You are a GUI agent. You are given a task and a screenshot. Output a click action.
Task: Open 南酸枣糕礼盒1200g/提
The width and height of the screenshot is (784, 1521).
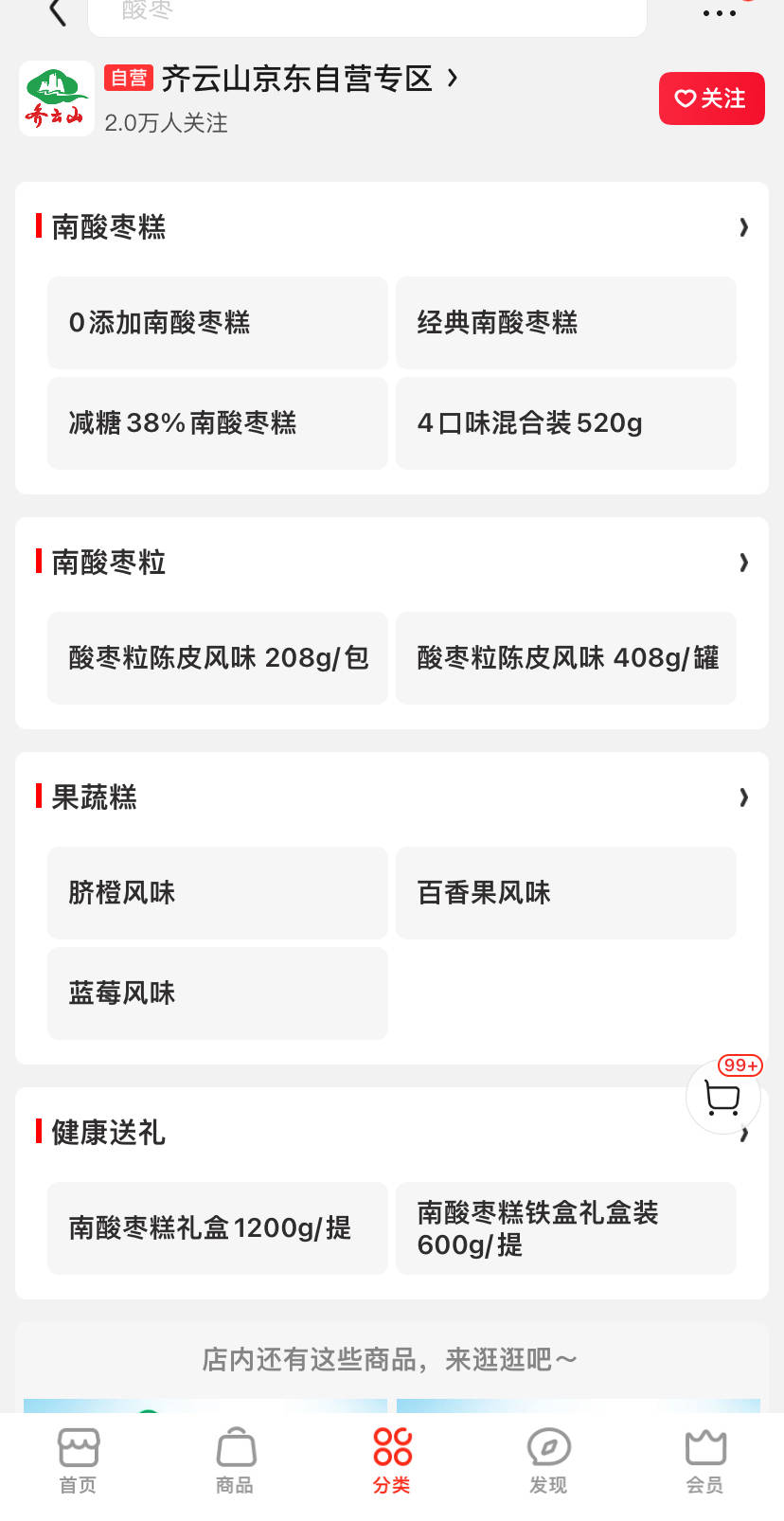coord(218,1228)
